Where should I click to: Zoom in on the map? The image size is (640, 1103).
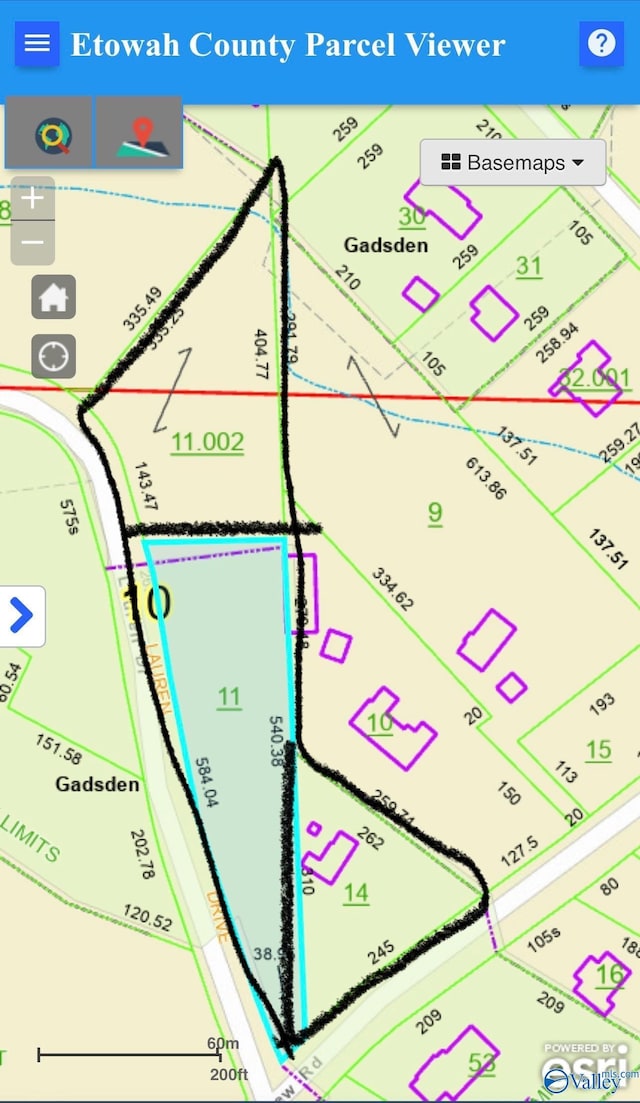click(x=33, y=199)
